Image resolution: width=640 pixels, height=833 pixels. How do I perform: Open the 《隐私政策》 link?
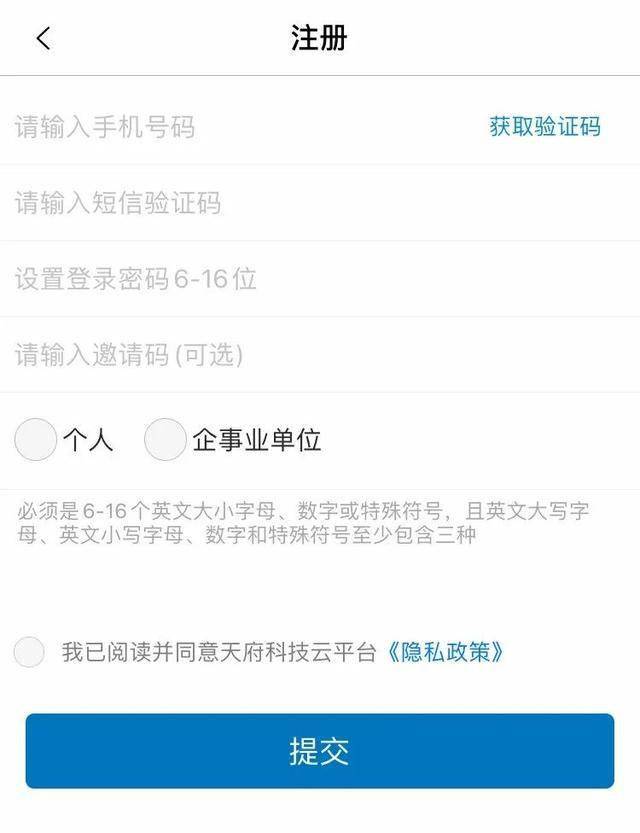click(445, 653)
